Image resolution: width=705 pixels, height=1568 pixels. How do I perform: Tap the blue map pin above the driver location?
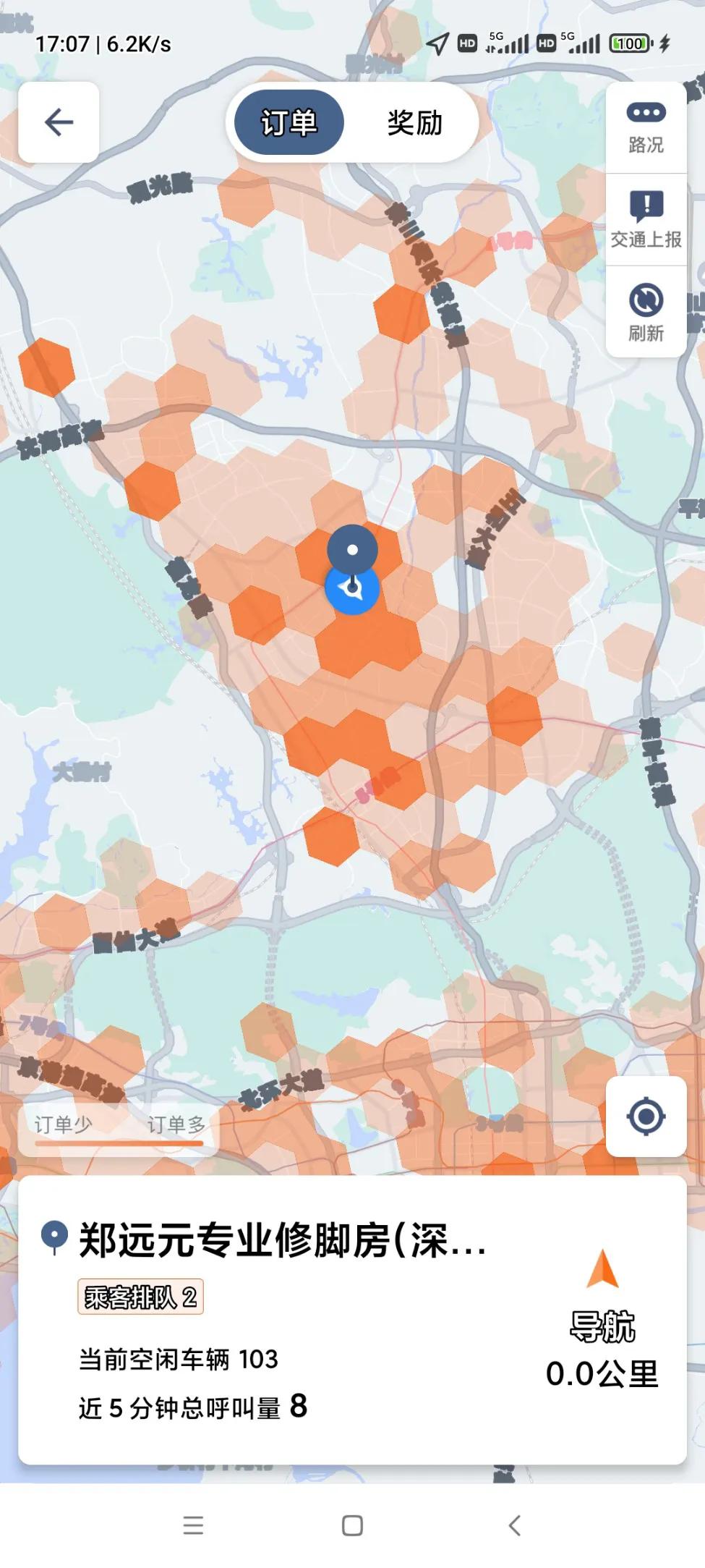352,548
